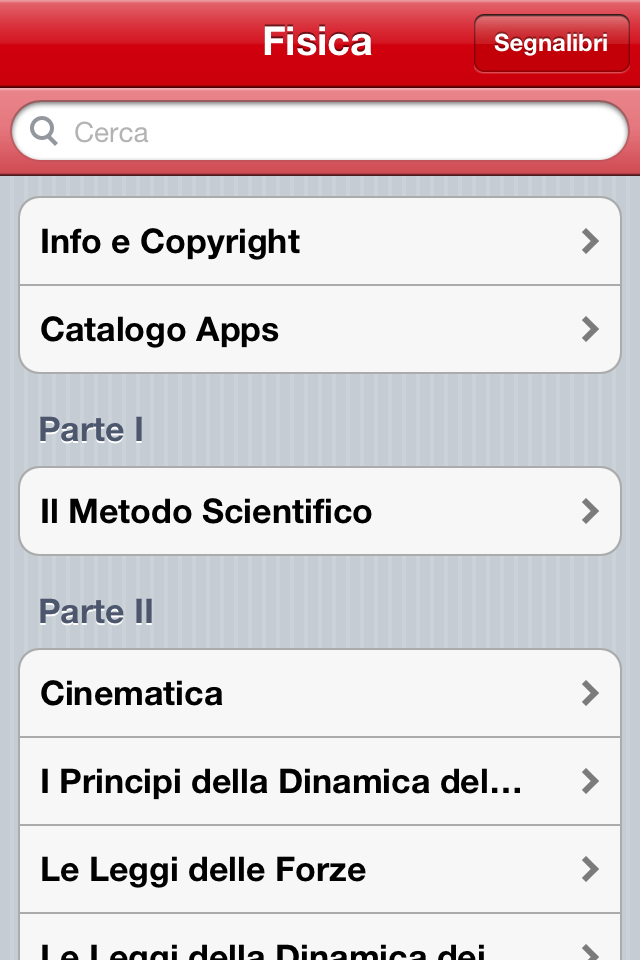Tap the Cerca search field

point(320,132)
